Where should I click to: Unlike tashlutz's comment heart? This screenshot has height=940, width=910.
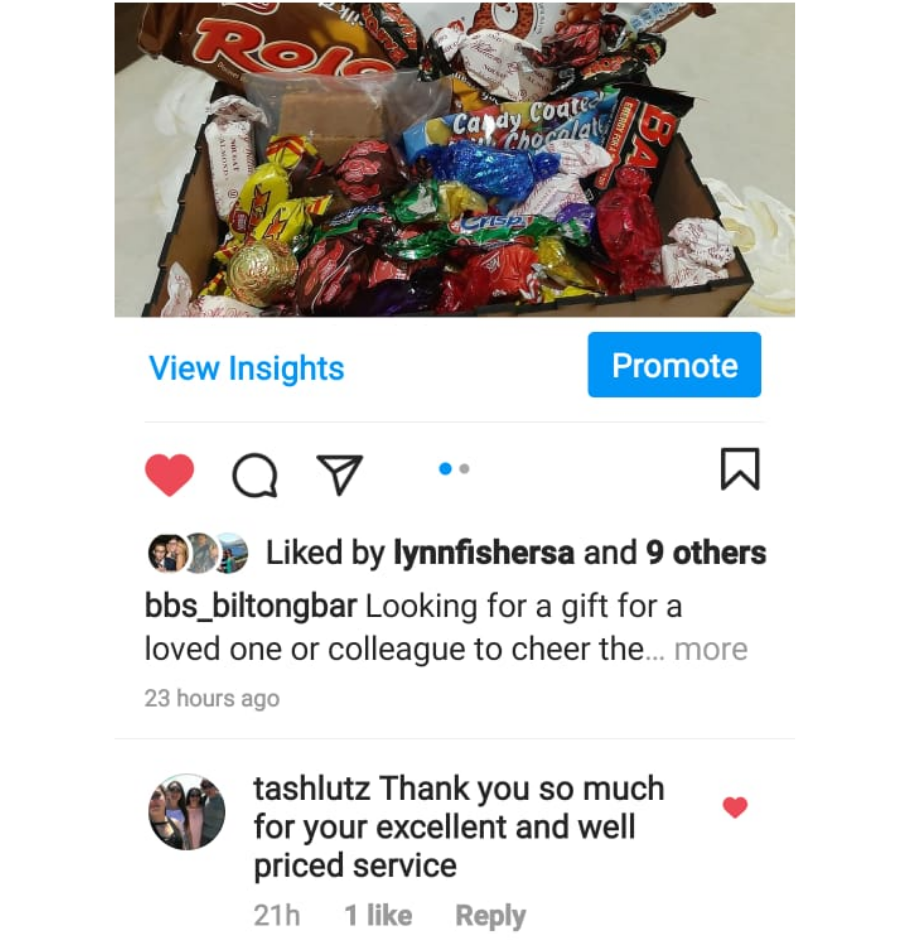tap(735, 807)
